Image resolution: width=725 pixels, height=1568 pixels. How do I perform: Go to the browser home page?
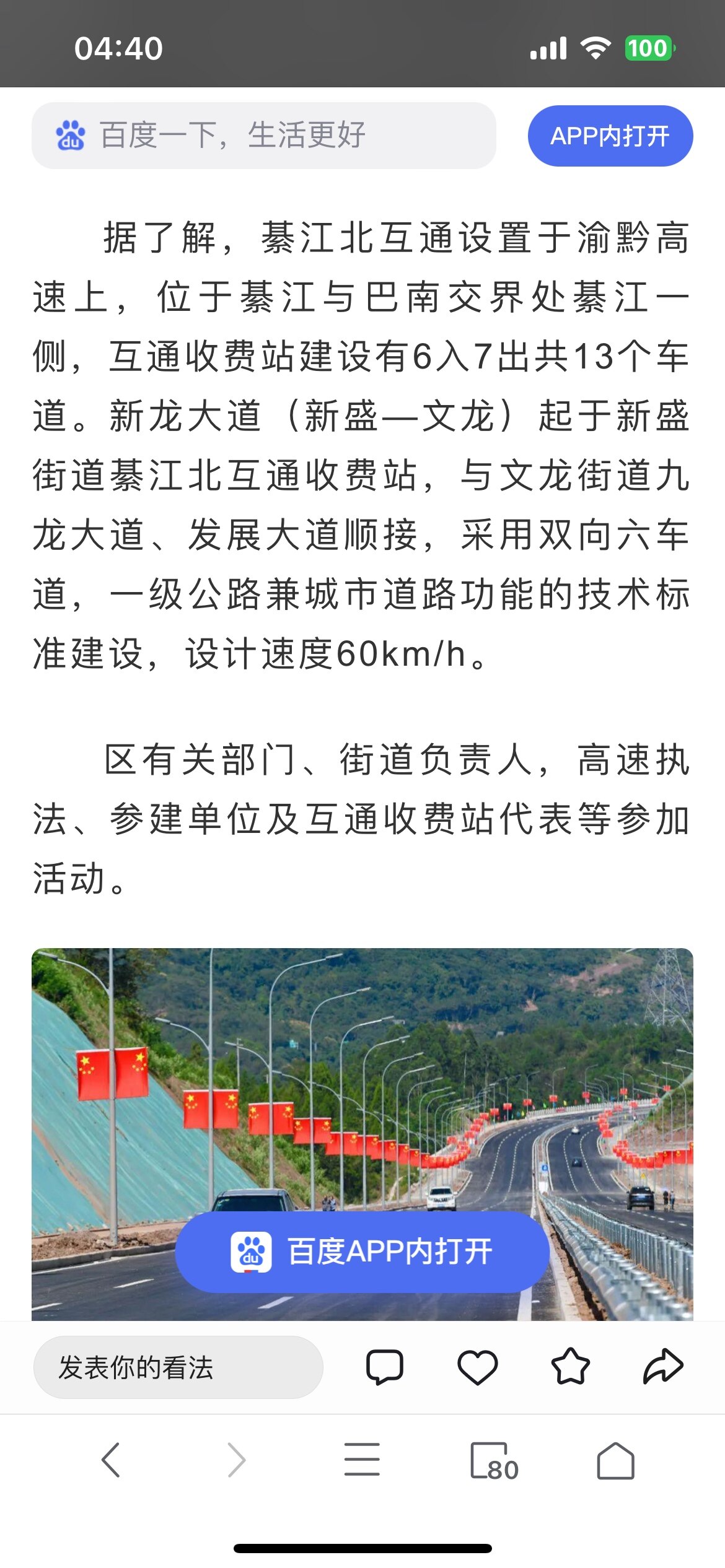[615, 1460]
